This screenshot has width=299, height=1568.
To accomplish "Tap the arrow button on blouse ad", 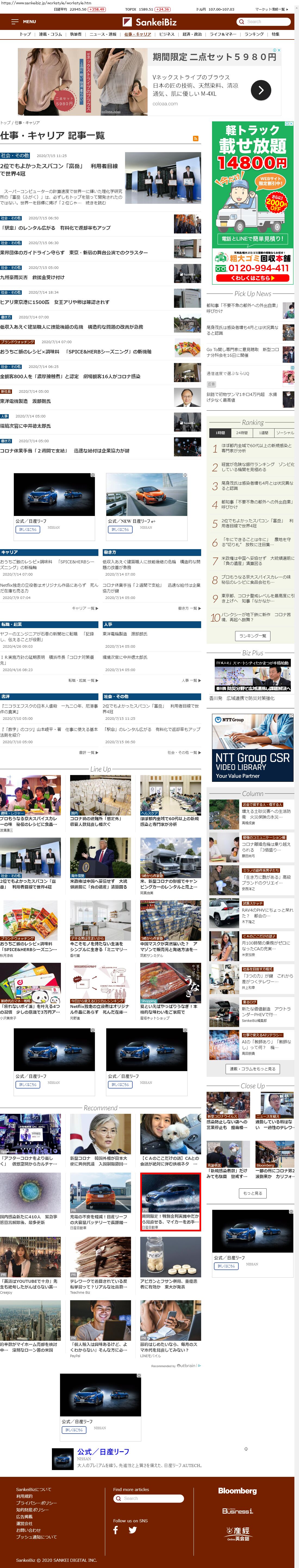I will 261,91.
